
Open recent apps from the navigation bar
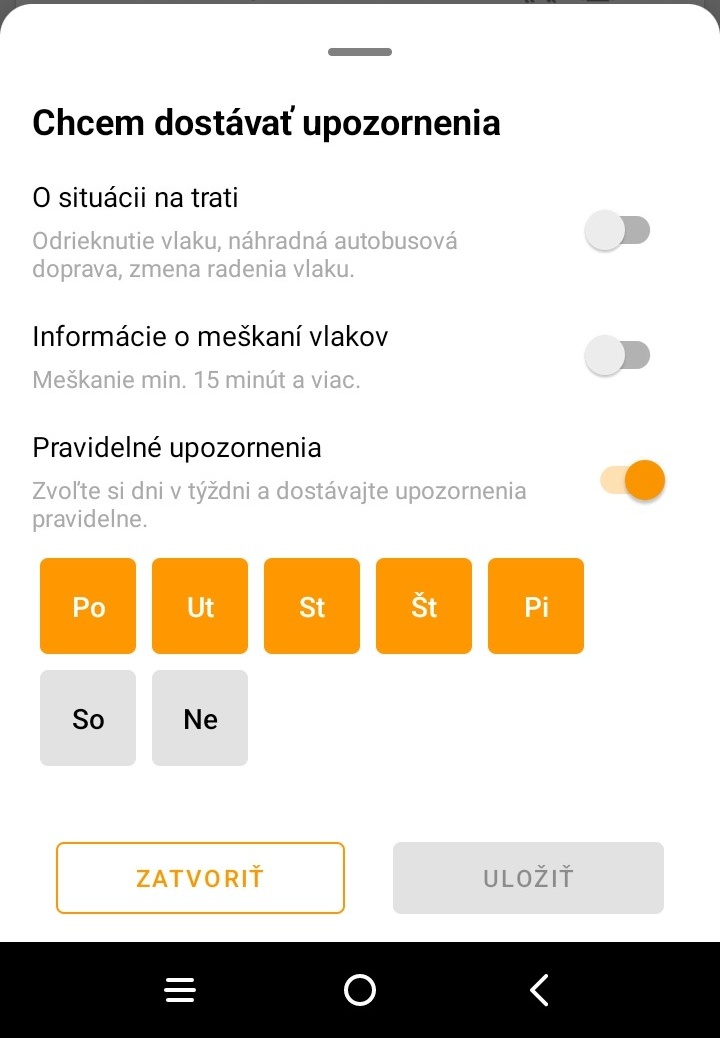(180, 990)
